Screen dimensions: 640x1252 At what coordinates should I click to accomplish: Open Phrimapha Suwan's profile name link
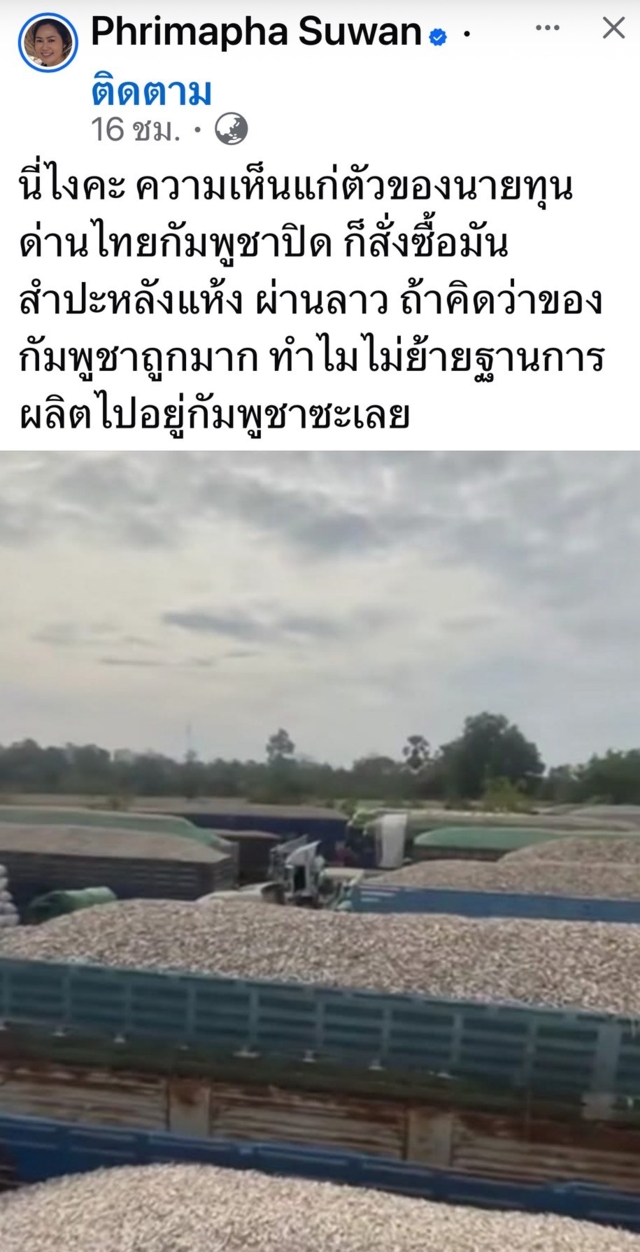(x=256, y=34)
